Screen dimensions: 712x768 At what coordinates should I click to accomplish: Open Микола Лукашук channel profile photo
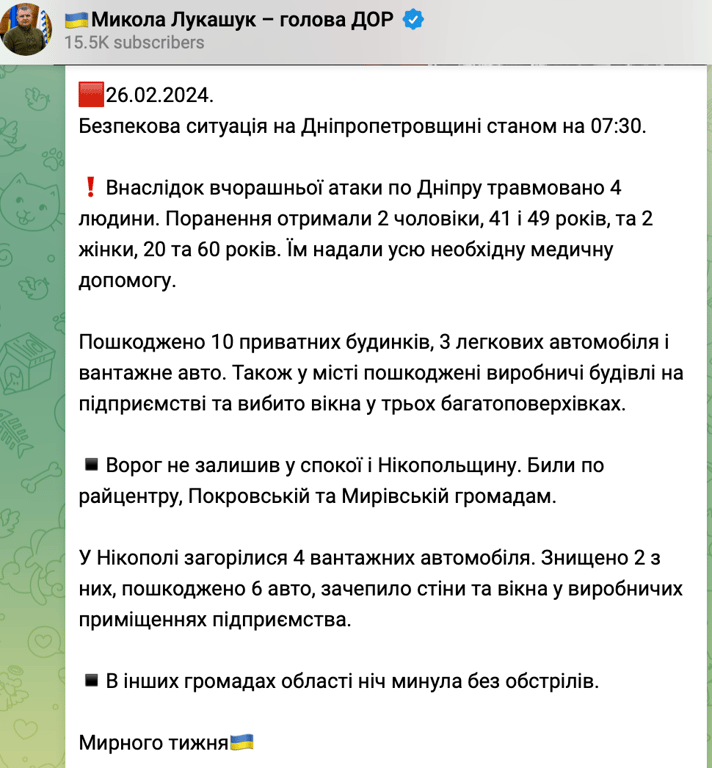pos(27,27)
